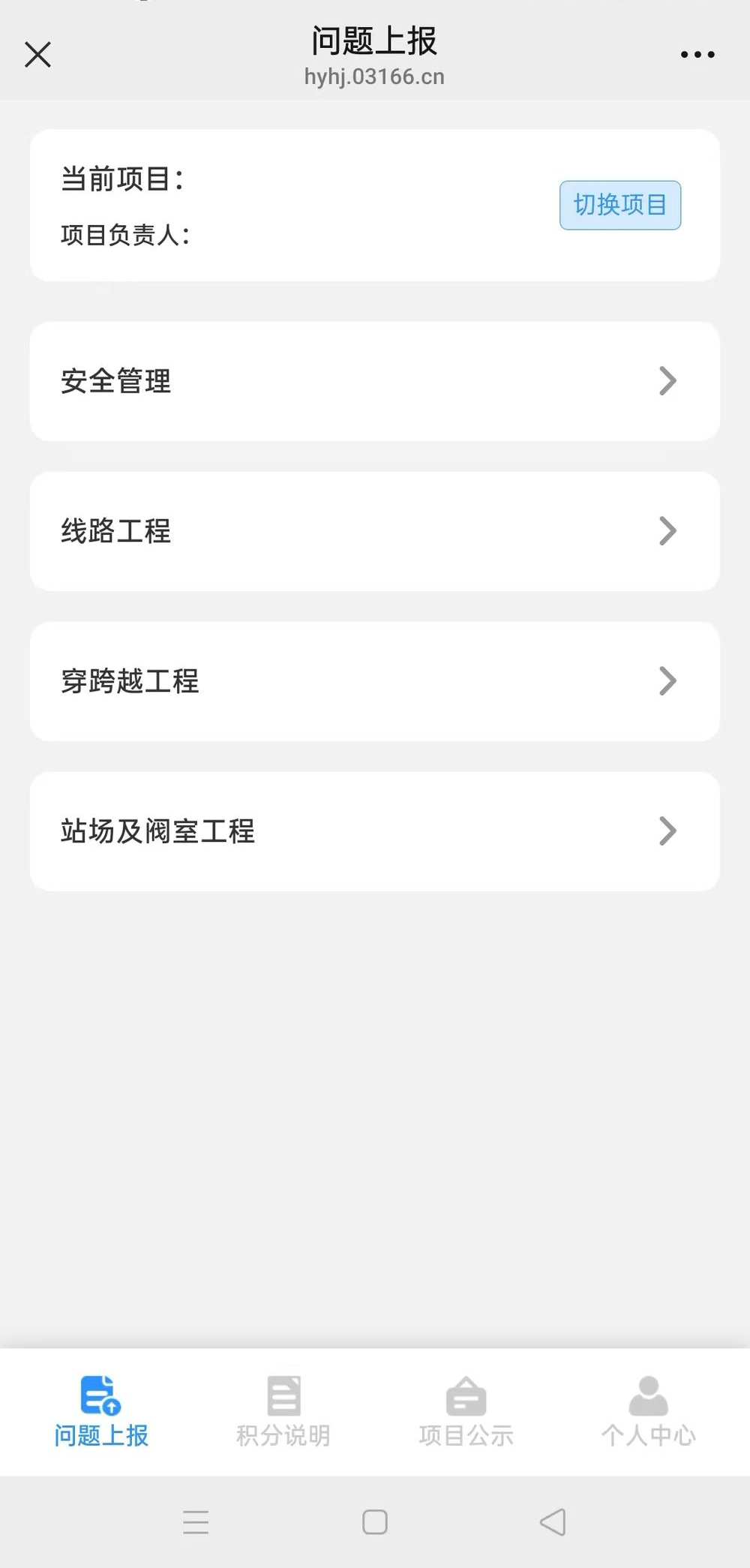Screen dimensions: 750x1568
Task: Switch to the 项目公示 tab
Action: 466,1411
